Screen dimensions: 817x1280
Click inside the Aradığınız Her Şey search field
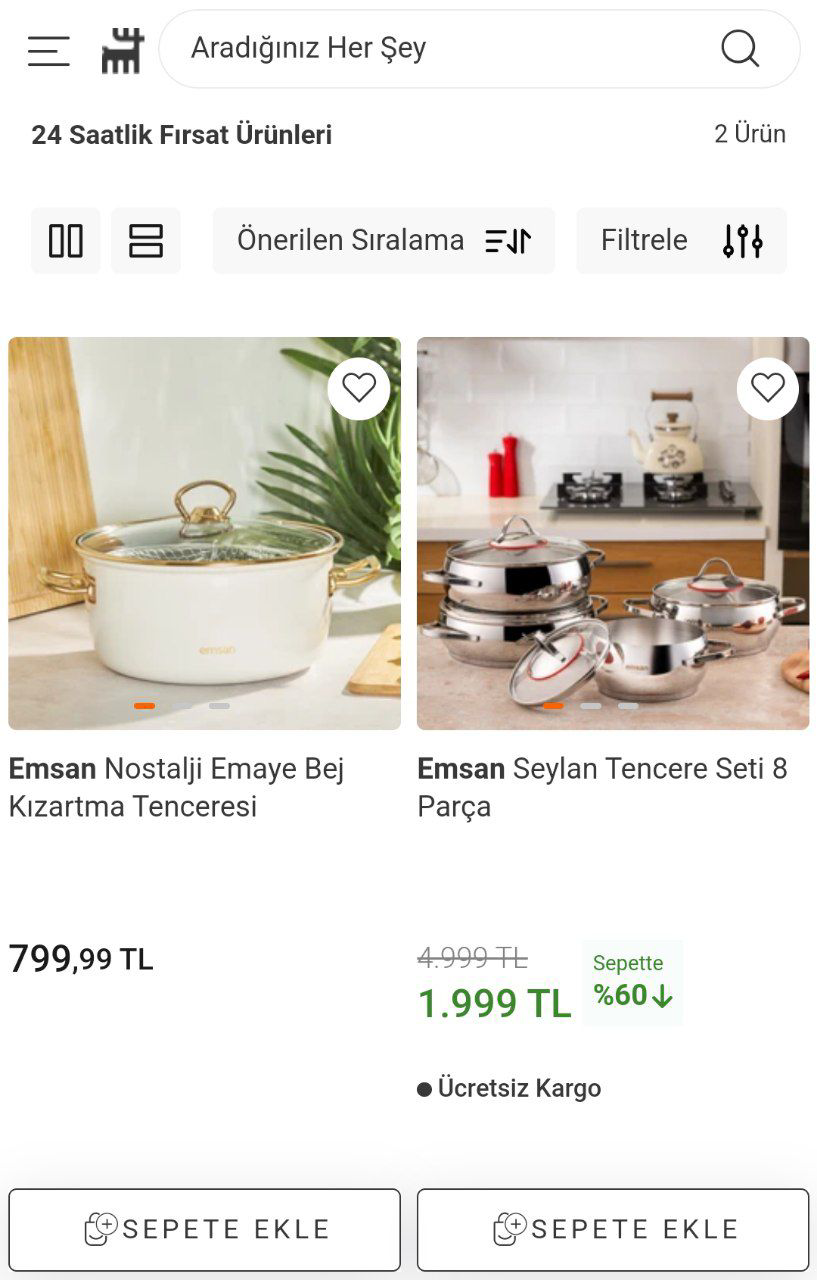click(400, 49)
